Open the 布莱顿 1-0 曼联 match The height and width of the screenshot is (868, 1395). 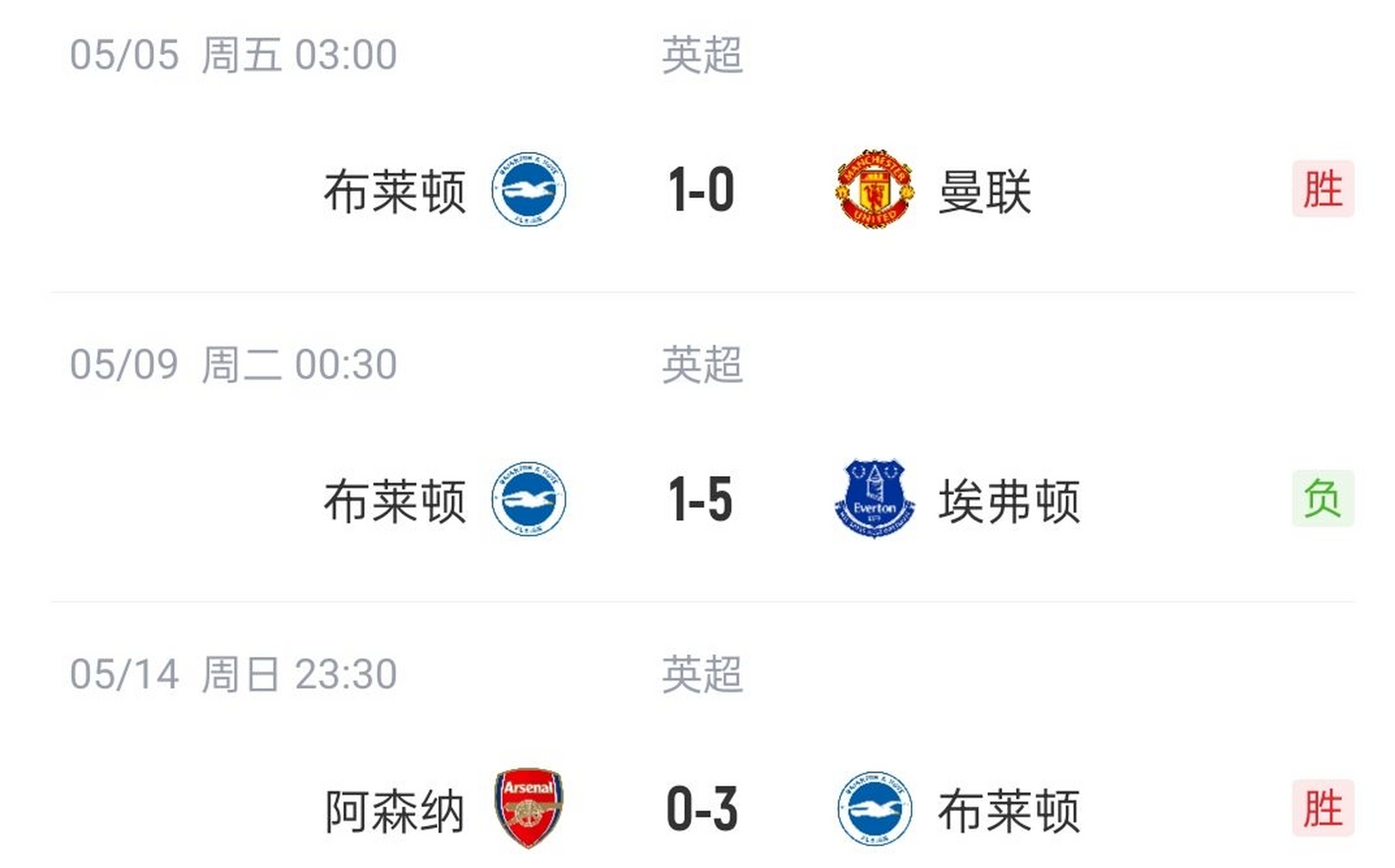[701, 190]
